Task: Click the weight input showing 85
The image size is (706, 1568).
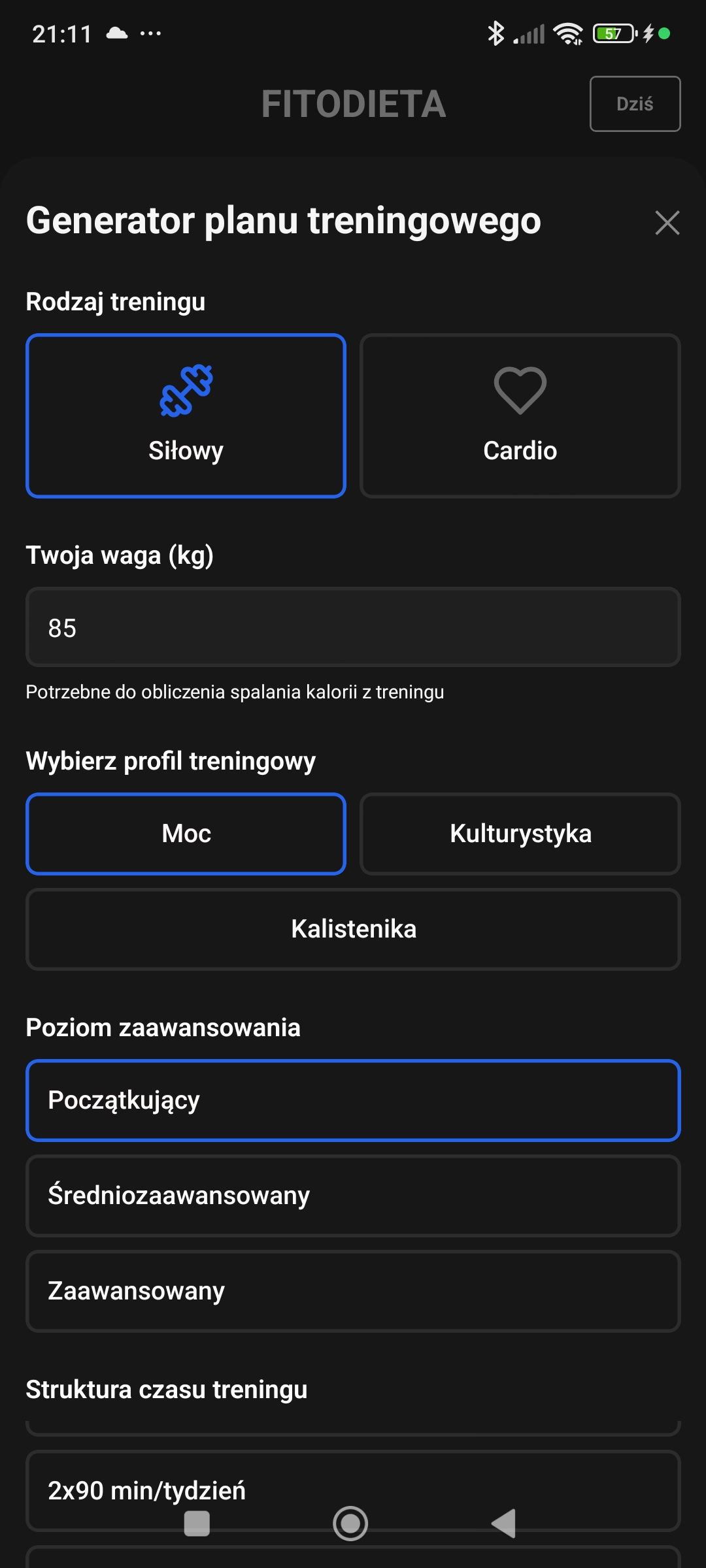Action: click(353, 627)
